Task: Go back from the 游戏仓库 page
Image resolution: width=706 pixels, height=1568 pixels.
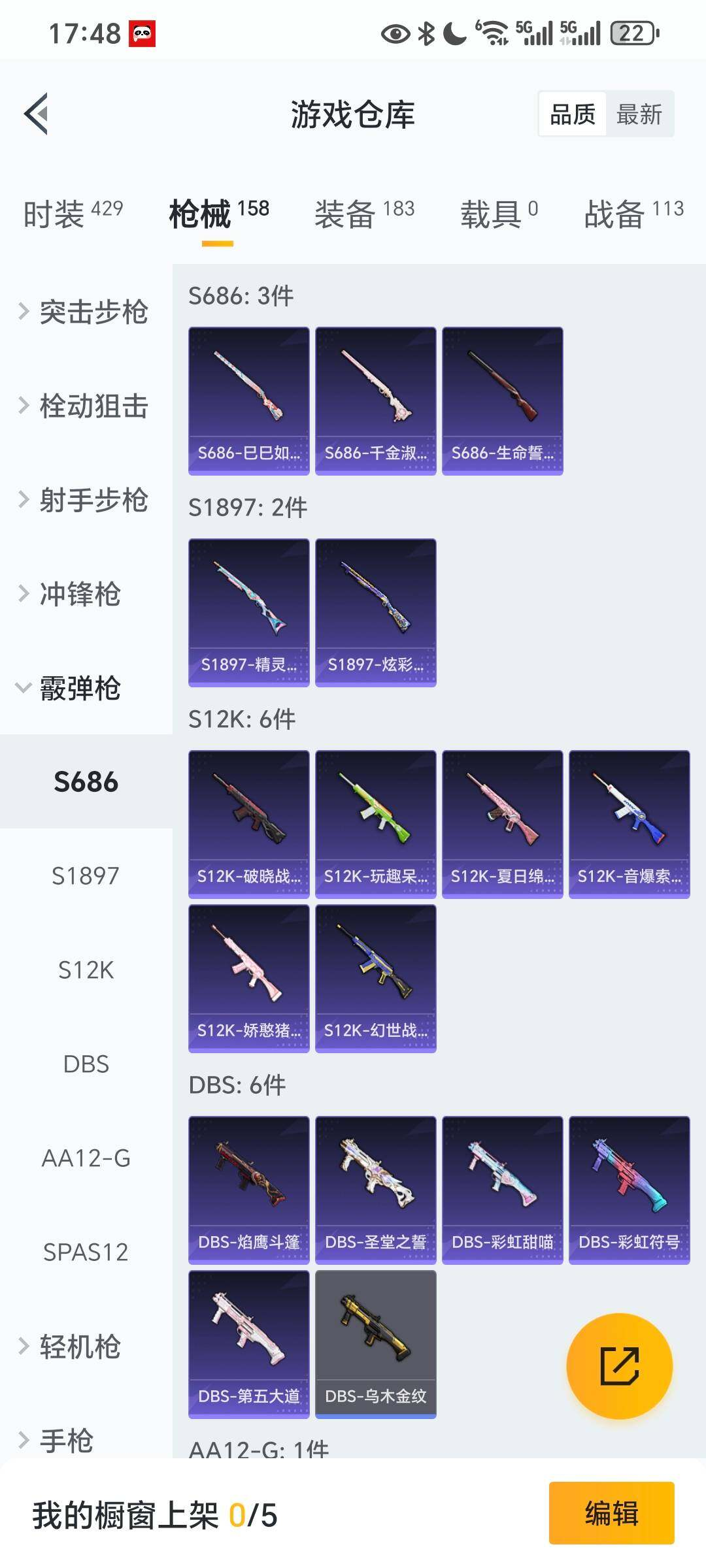Action: pyautogui.click(x=37, y=114)
